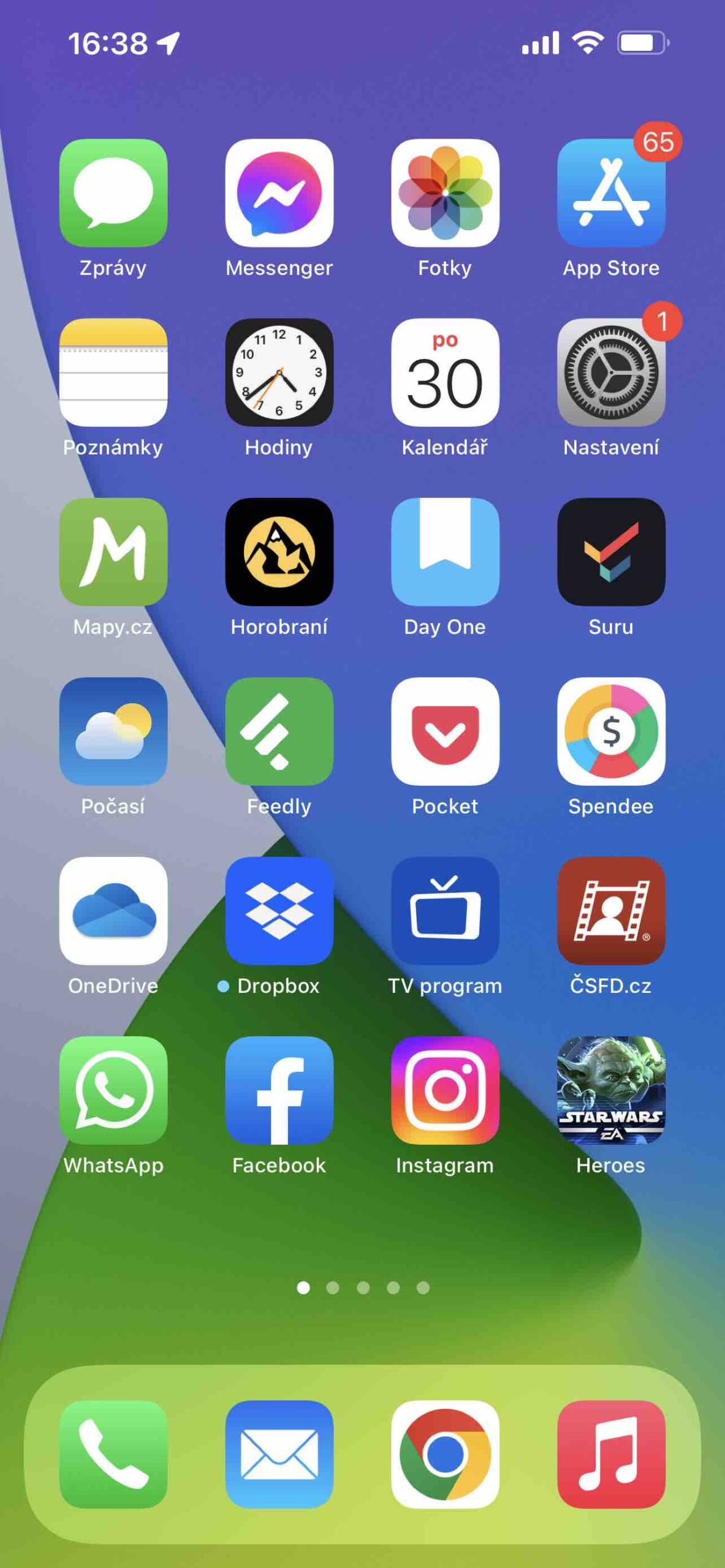Launch Spendee
This screenshot has height=1568, width=725.
[611, 731]
